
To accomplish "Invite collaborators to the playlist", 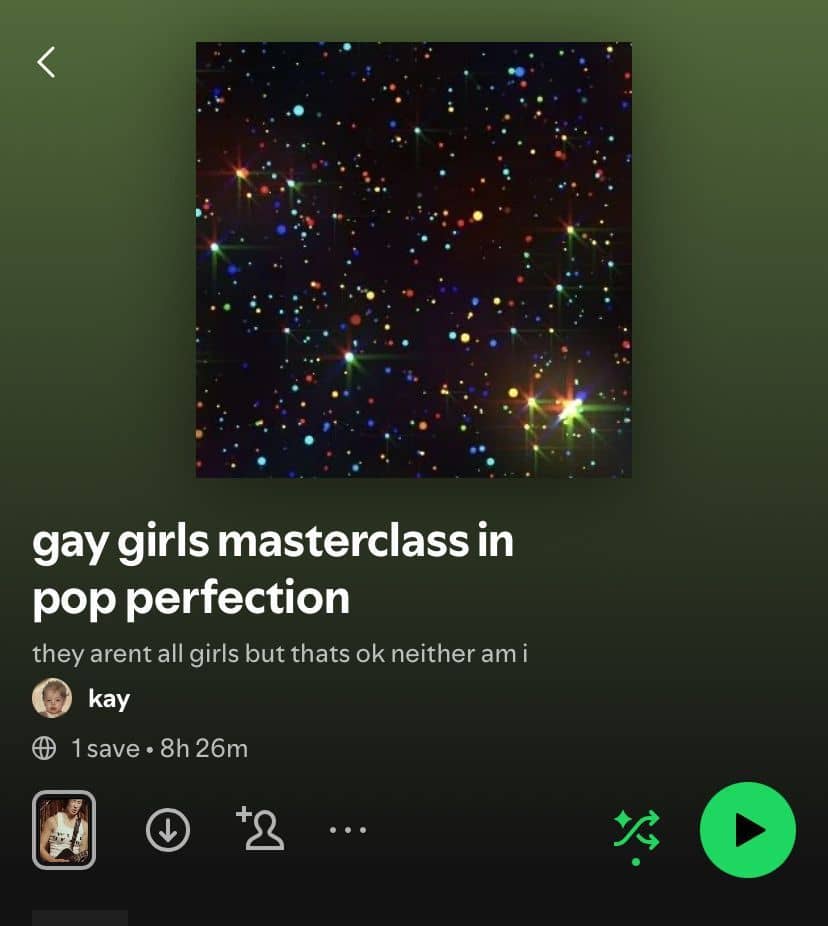I will pyautogui.click(x=260, y=829).
